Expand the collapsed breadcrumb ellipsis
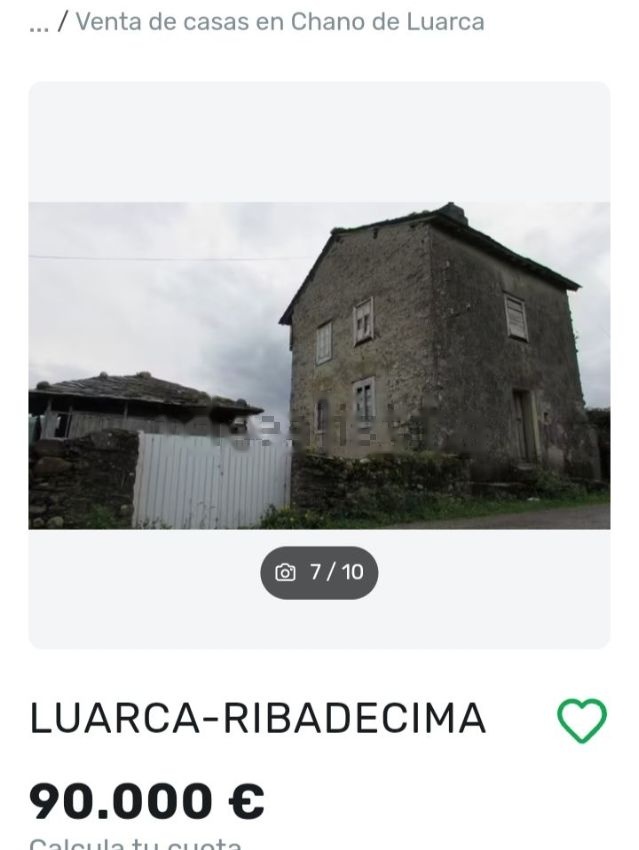 coord(39,22)
